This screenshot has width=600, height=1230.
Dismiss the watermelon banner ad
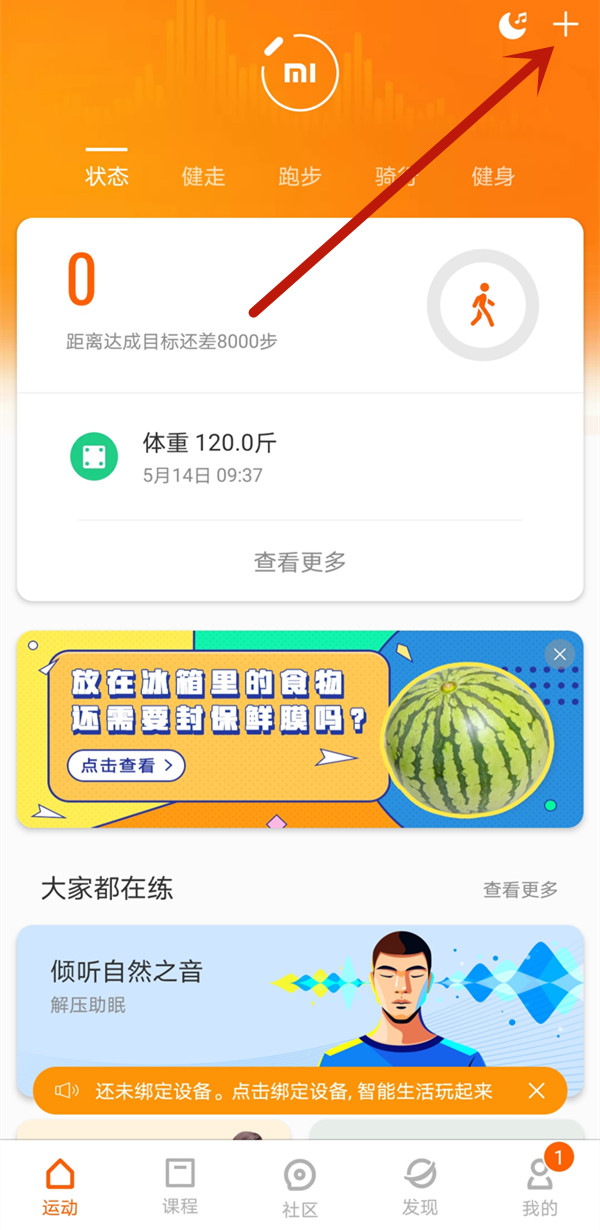559,654
